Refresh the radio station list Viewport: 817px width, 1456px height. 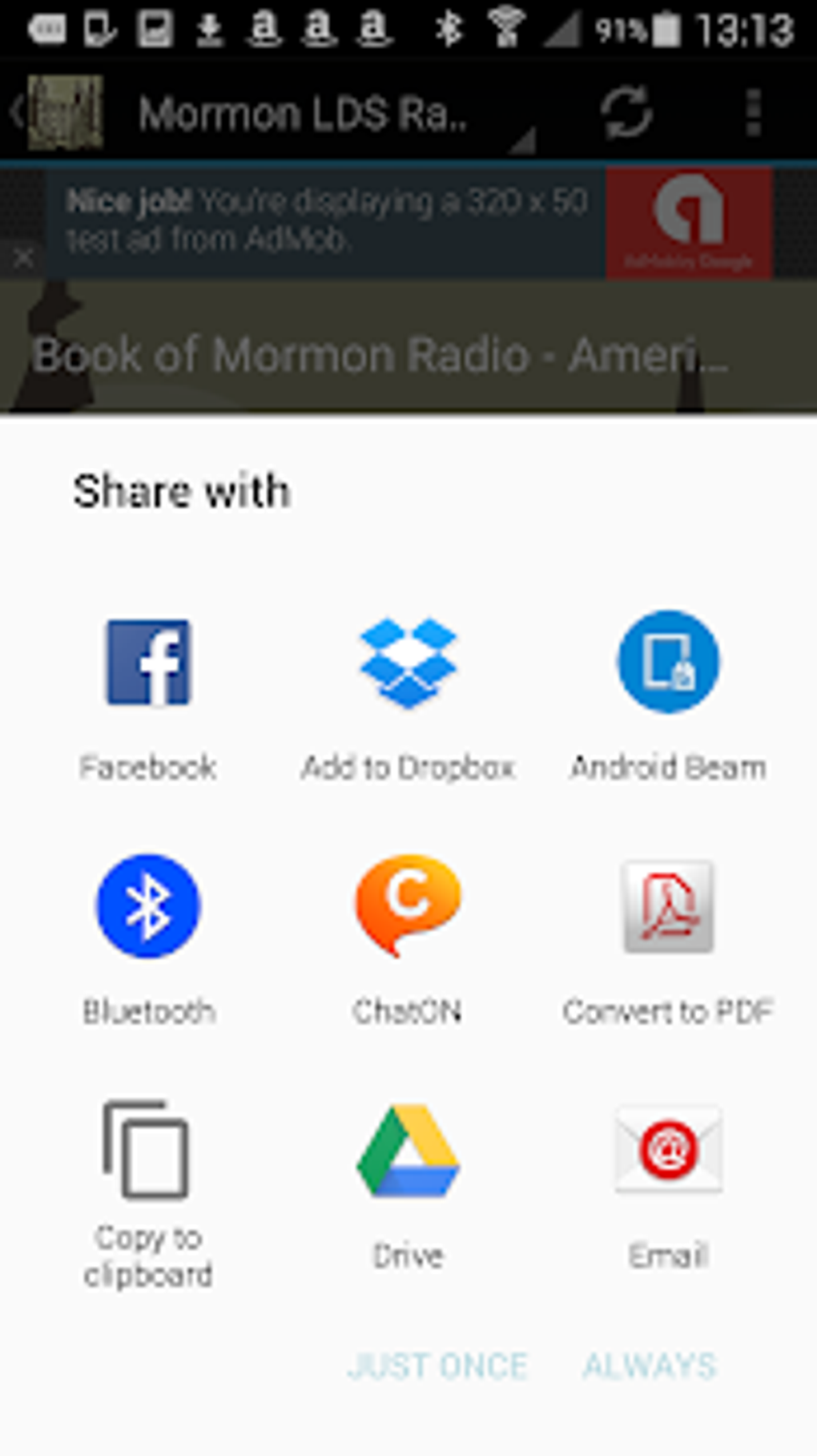626,113
